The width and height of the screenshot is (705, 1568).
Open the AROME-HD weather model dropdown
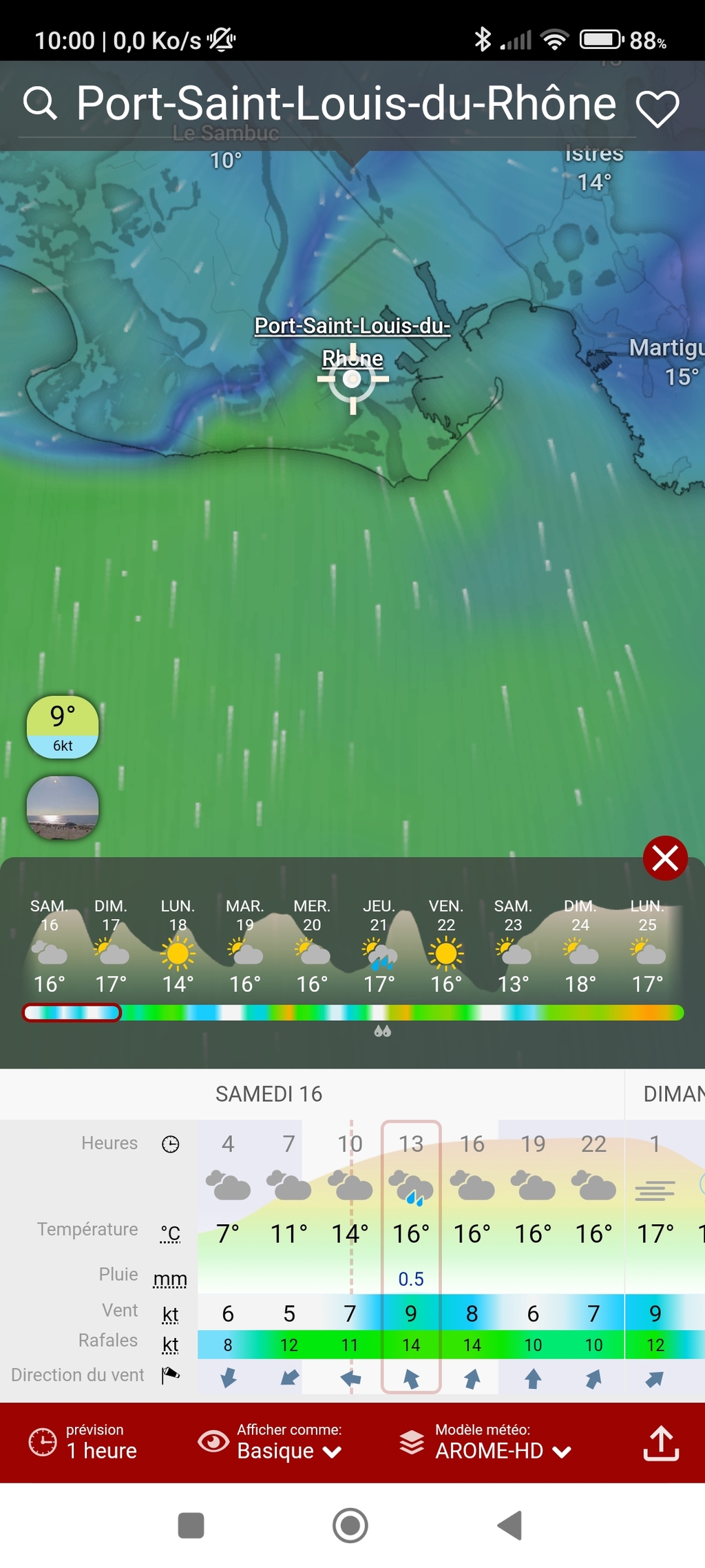pyautogui.click(x=485, y=1441)
